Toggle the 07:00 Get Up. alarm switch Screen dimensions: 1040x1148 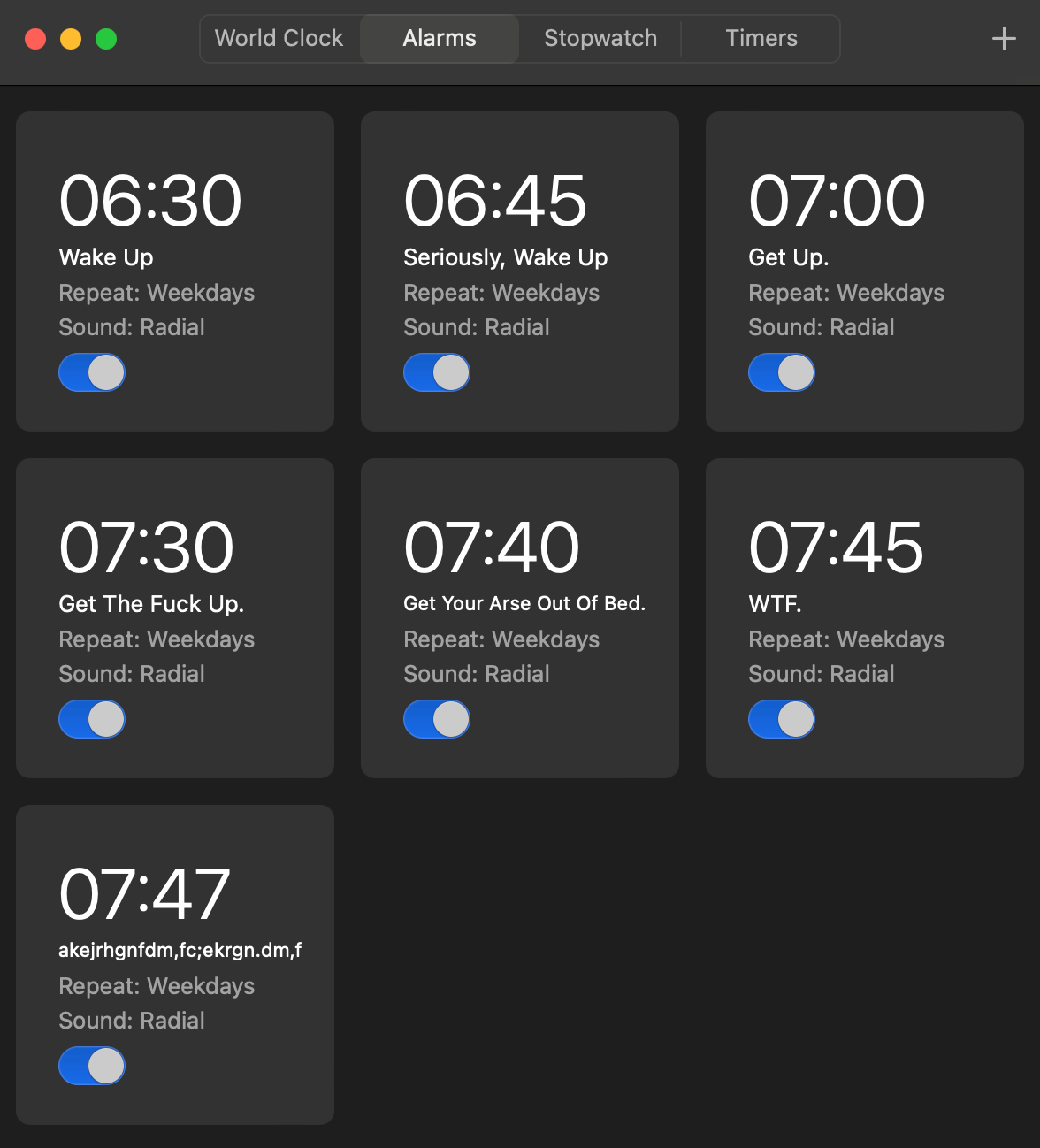pyautogui.click(x=782, y=372)
